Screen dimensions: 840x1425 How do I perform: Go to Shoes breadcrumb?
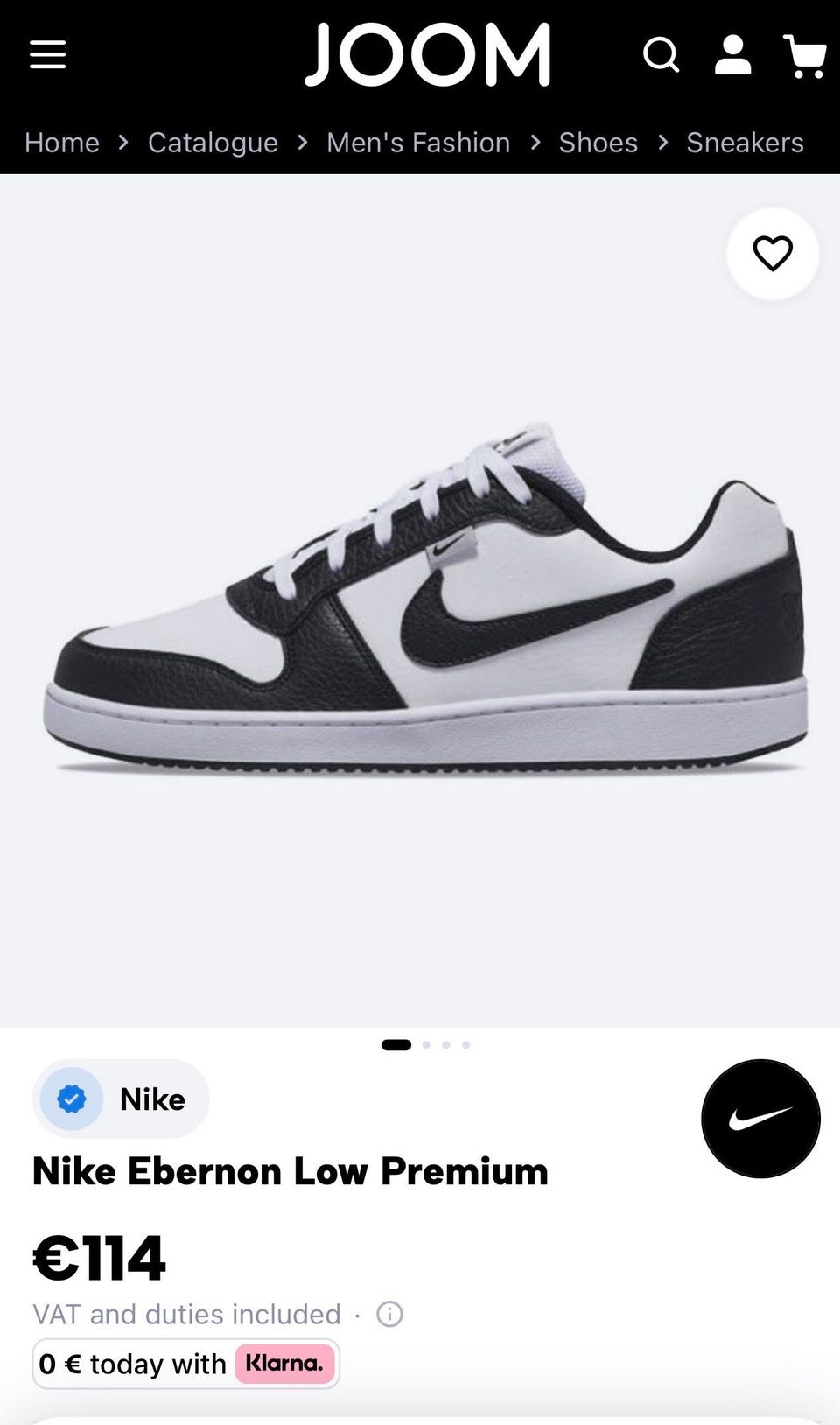(598, 143)
